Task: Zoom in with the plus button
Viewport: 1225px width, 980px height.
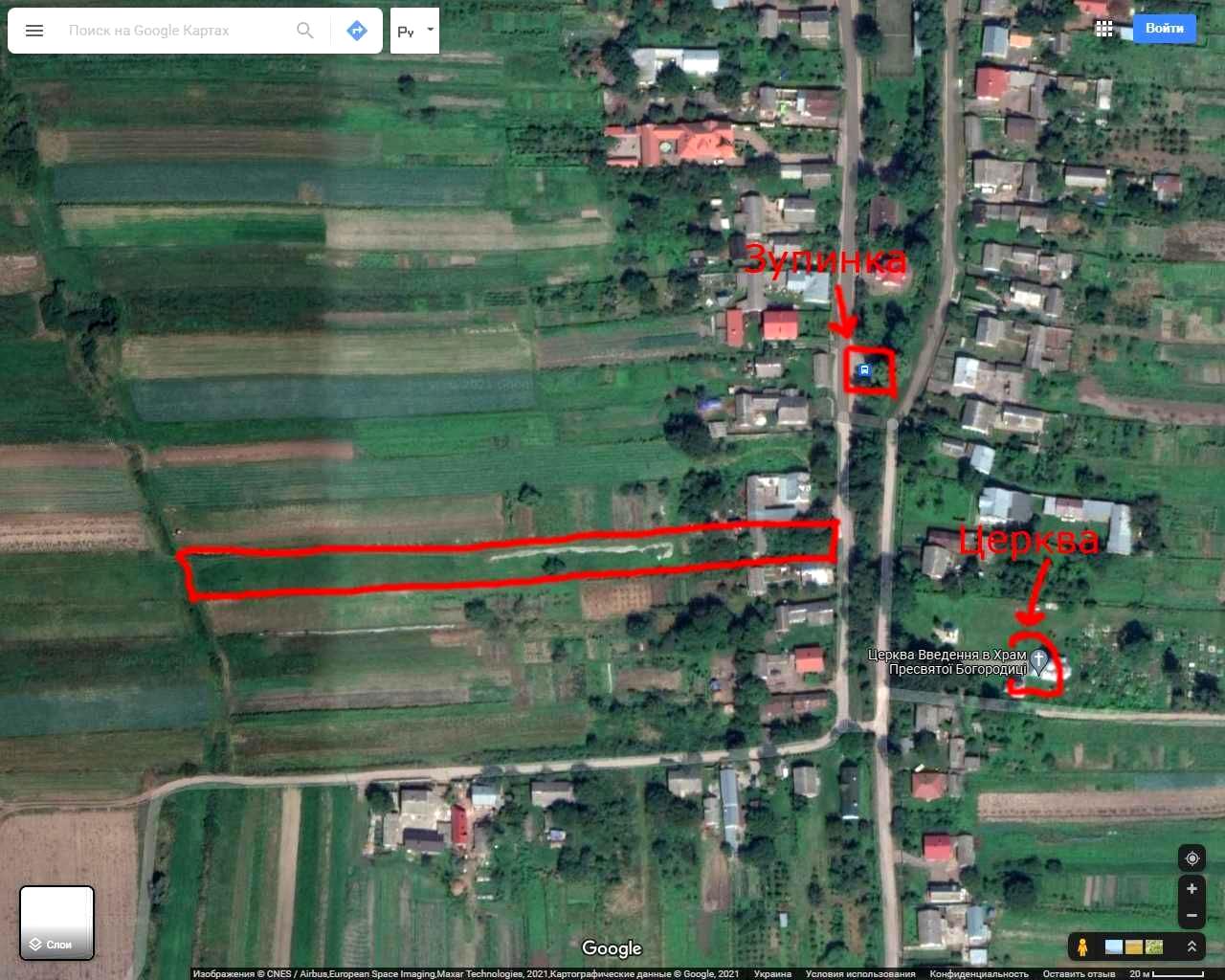Action: [1192, 889]
